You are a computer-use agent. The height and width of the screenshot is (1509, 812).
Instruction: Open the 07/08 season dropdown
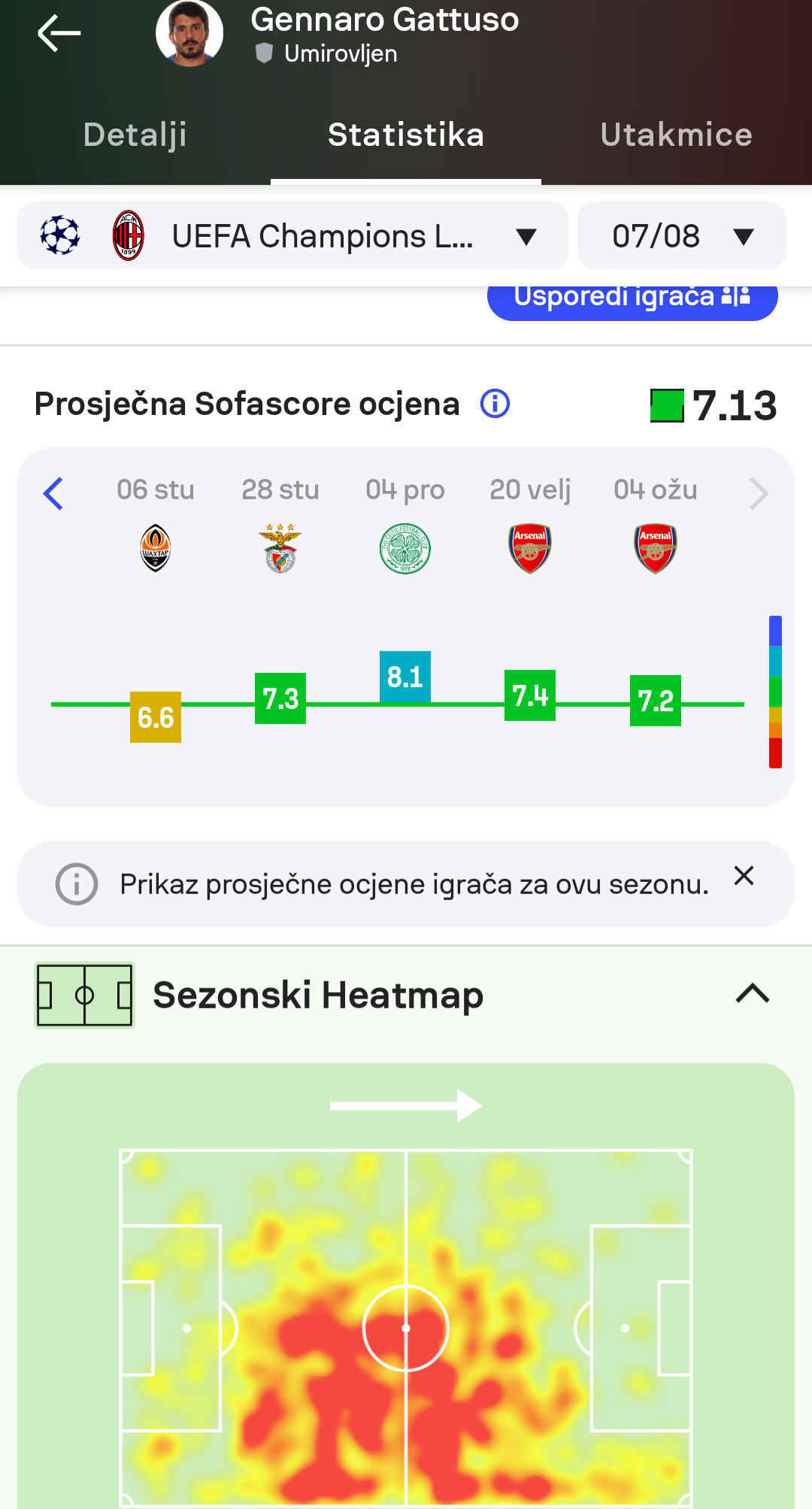click(x=681, y=236)
